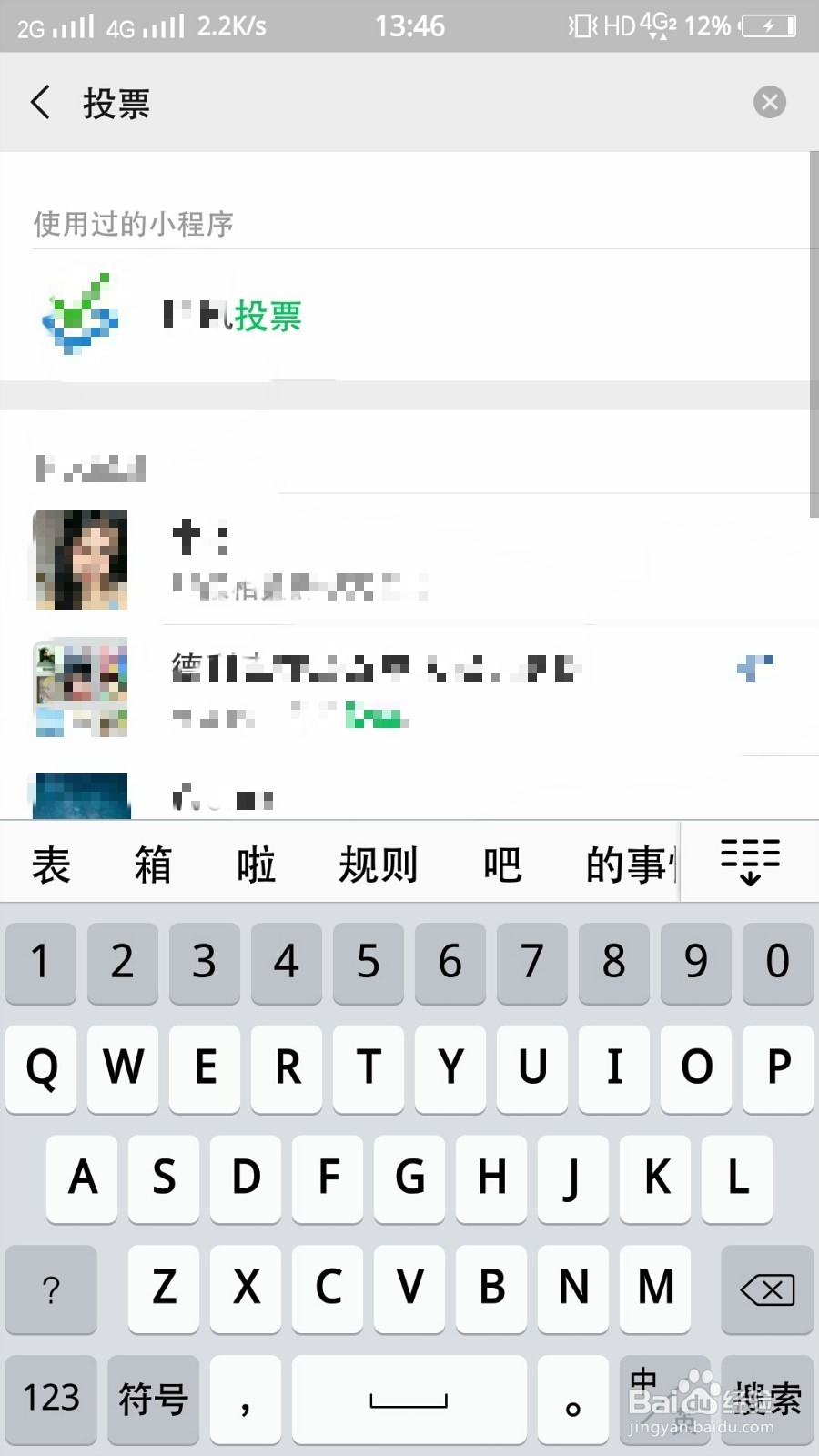Tap the question mark key

pyautogui.click(x=51, y=1289)
